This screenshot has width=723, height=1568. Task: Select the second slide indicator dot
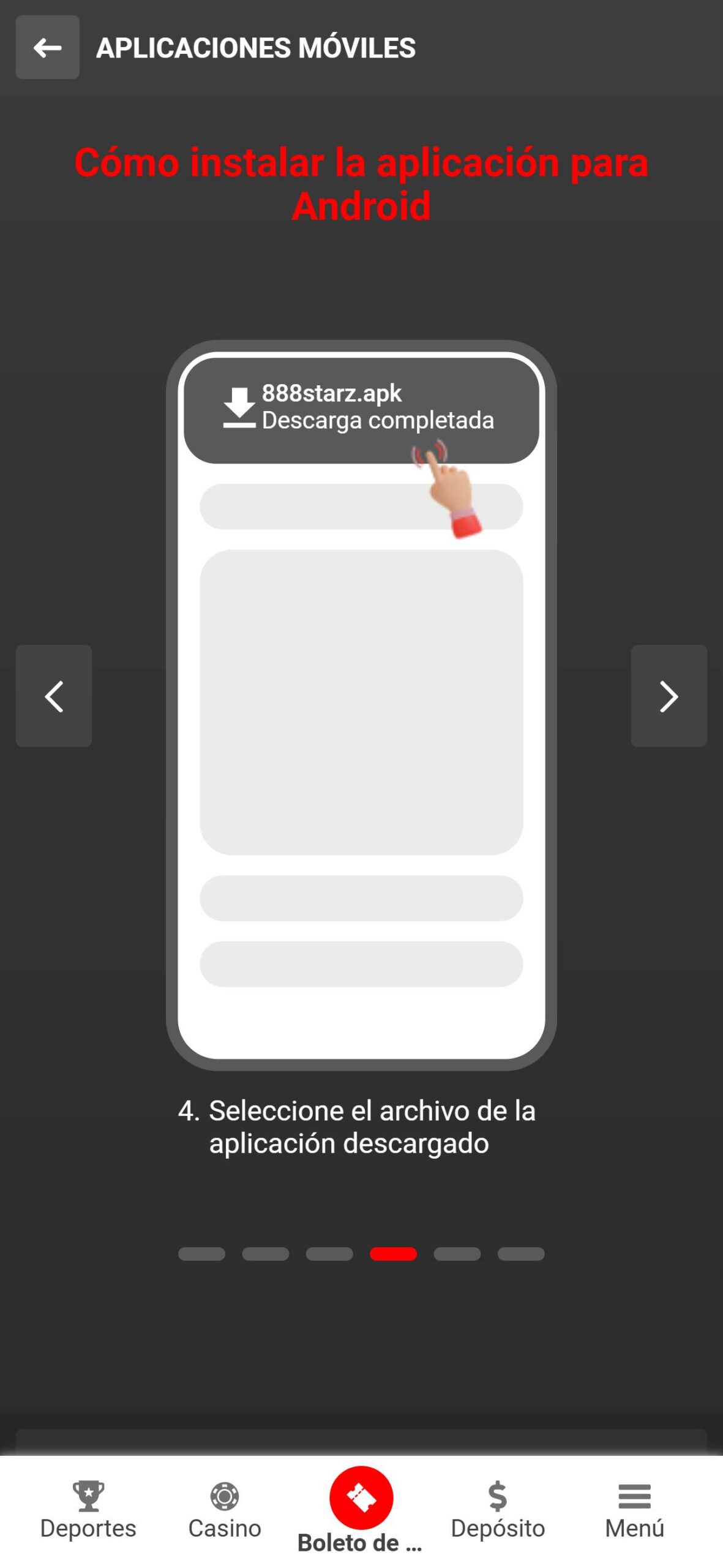265,1254
